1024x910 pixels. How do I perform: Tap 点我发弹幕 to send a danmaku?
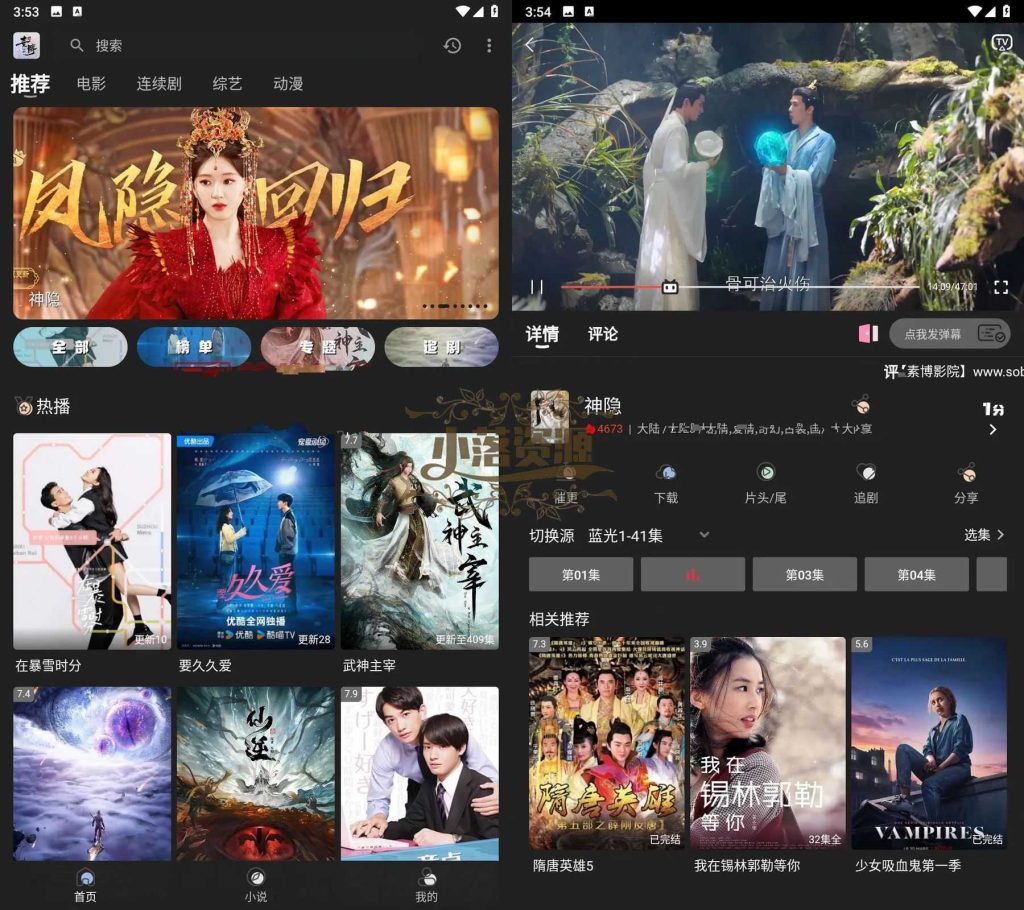932,334
